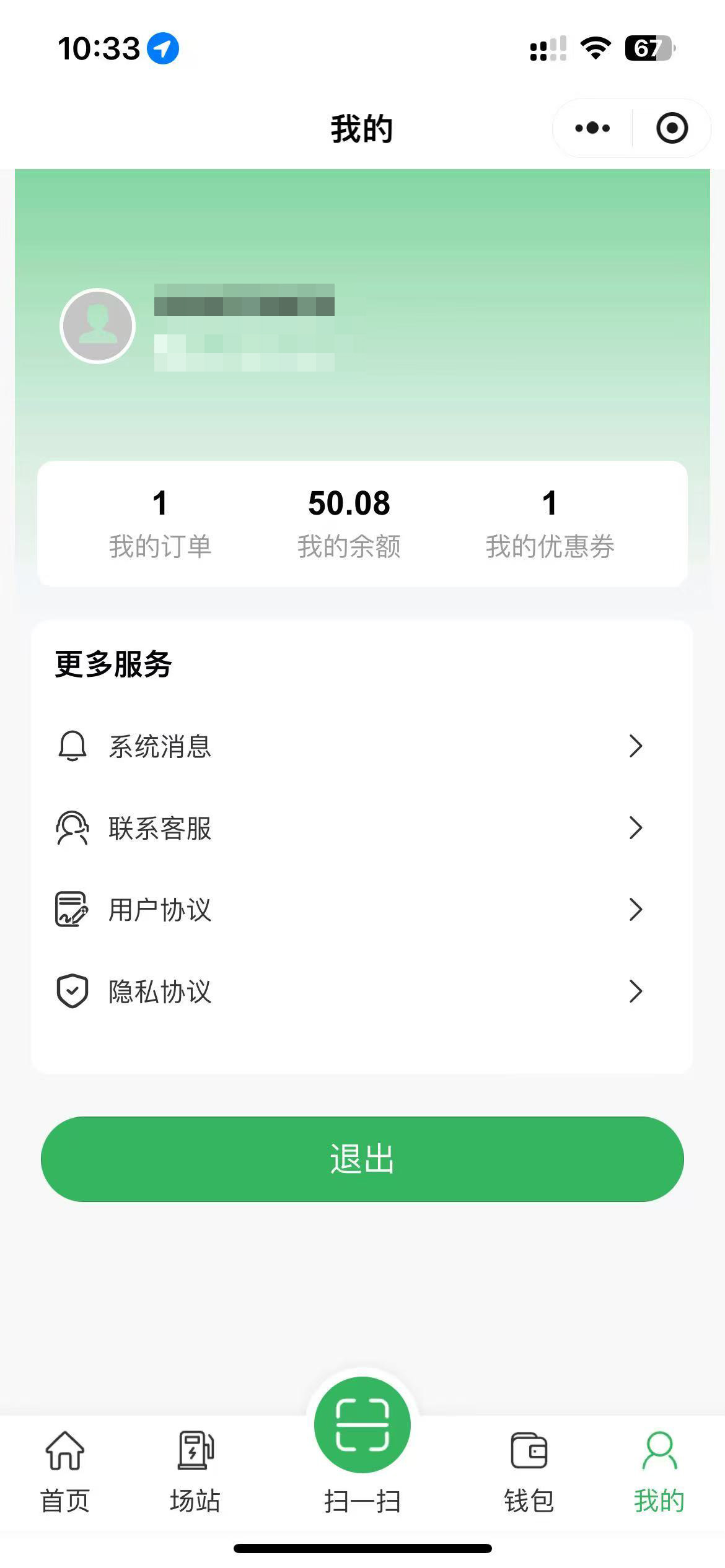Open the mini program more-options menu
Screen dimensions: 725x1568
click(592, 128)
